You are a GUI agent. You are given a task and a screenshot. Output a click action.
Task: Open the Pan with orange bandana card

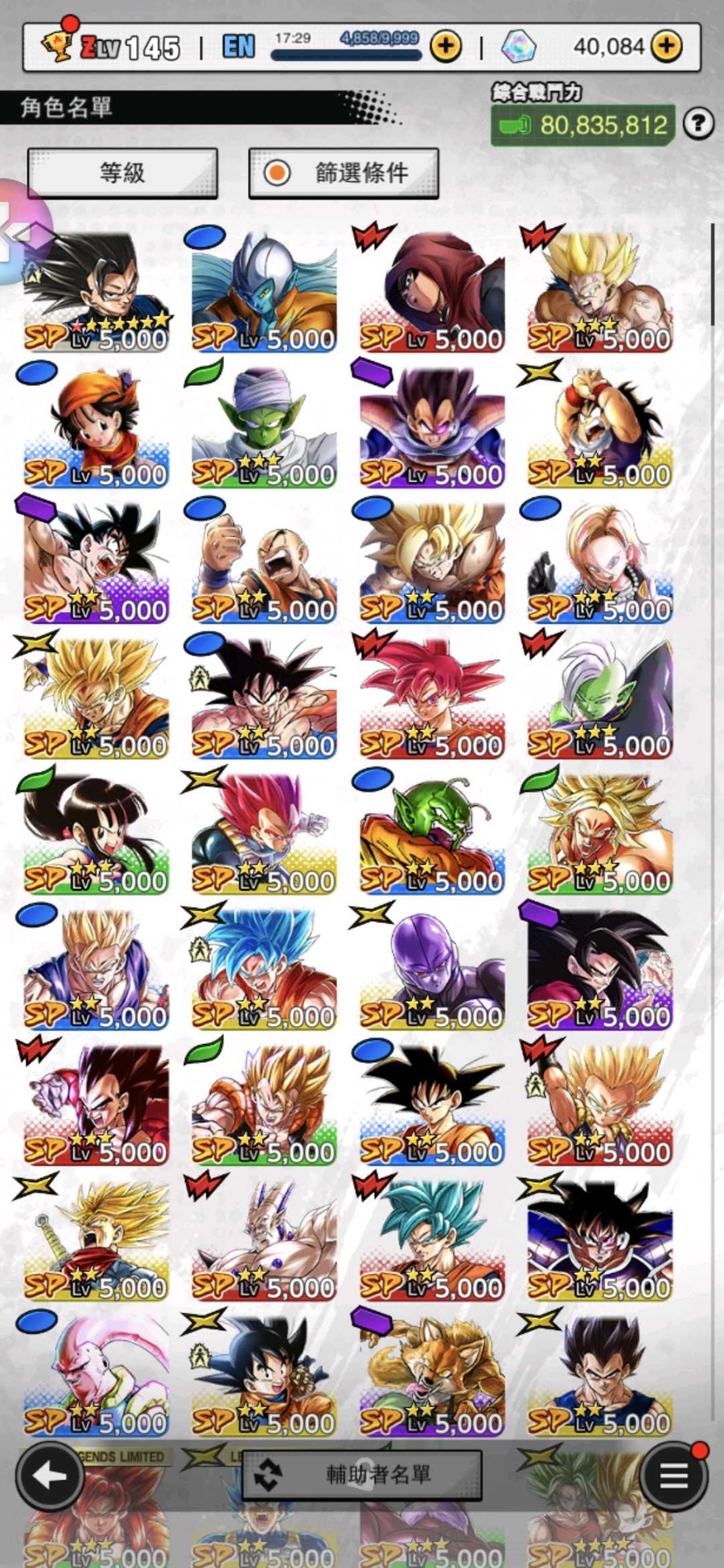pos(96,426)
